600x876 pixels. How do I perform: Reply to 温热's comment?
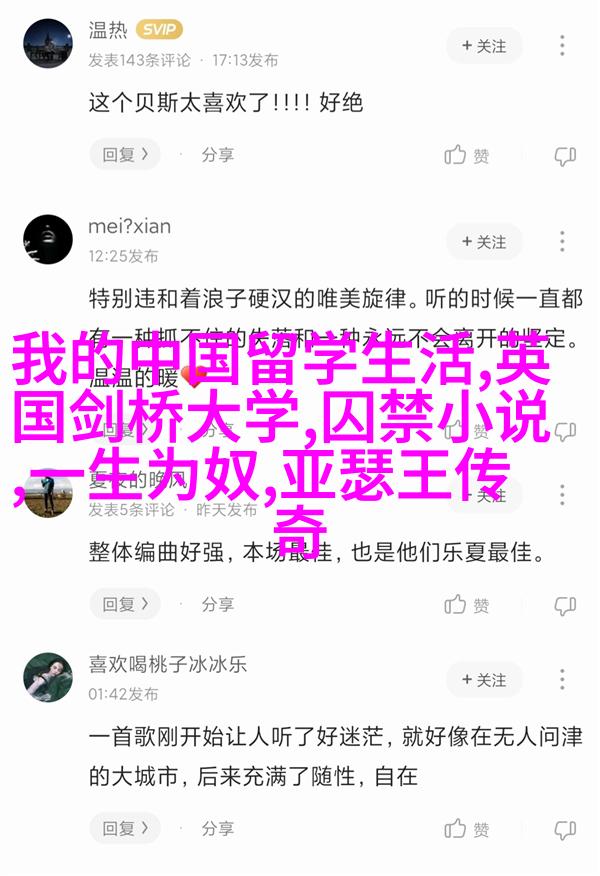click(125, 155)
